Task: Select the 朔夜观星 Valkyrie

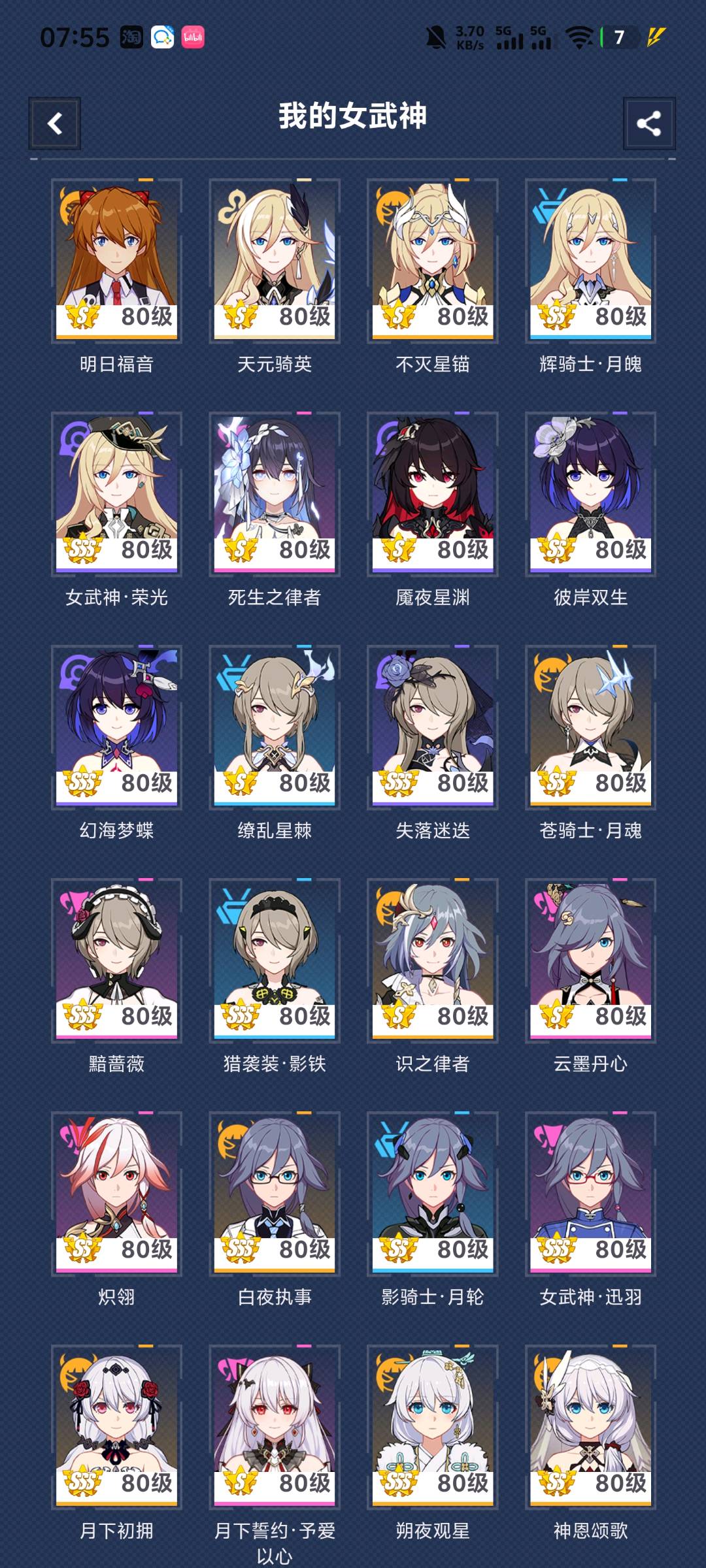Action: [433, 1426]
